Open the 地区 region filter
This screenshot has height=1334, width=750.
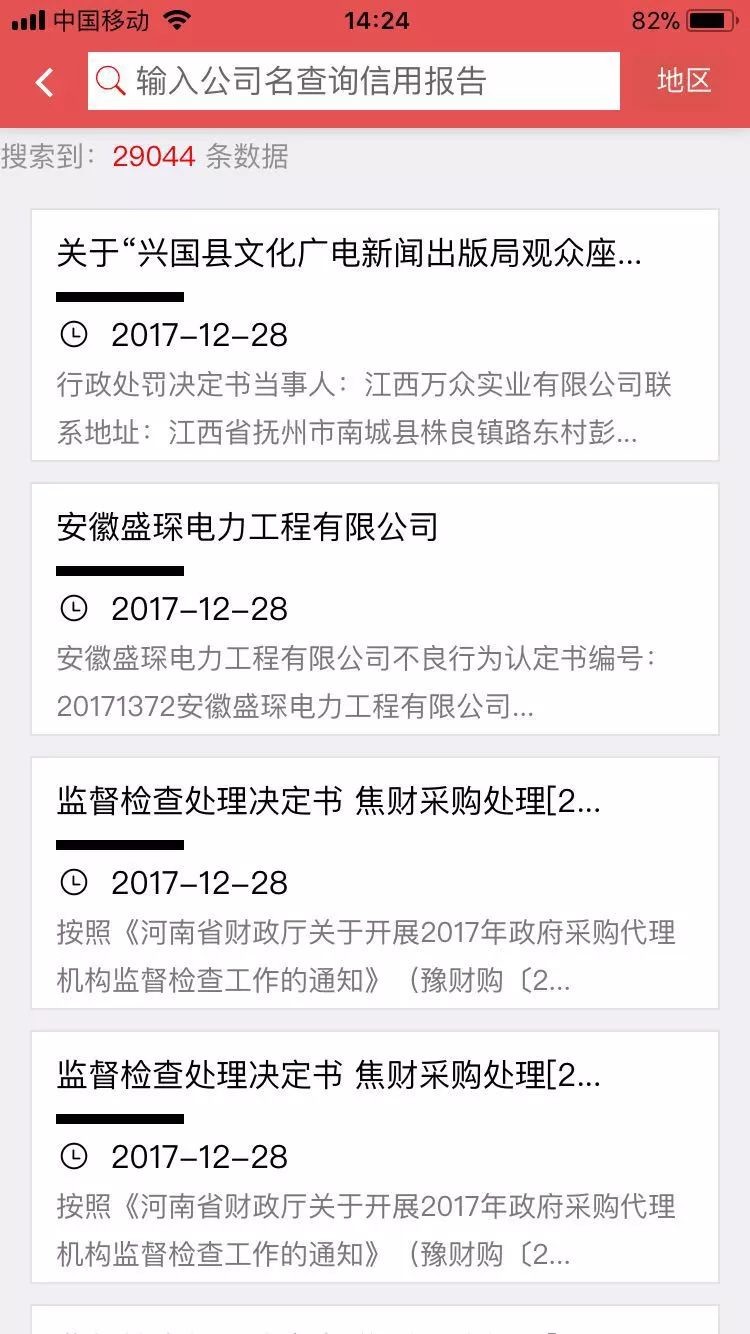pyautogui.click(x=684, y=81)
